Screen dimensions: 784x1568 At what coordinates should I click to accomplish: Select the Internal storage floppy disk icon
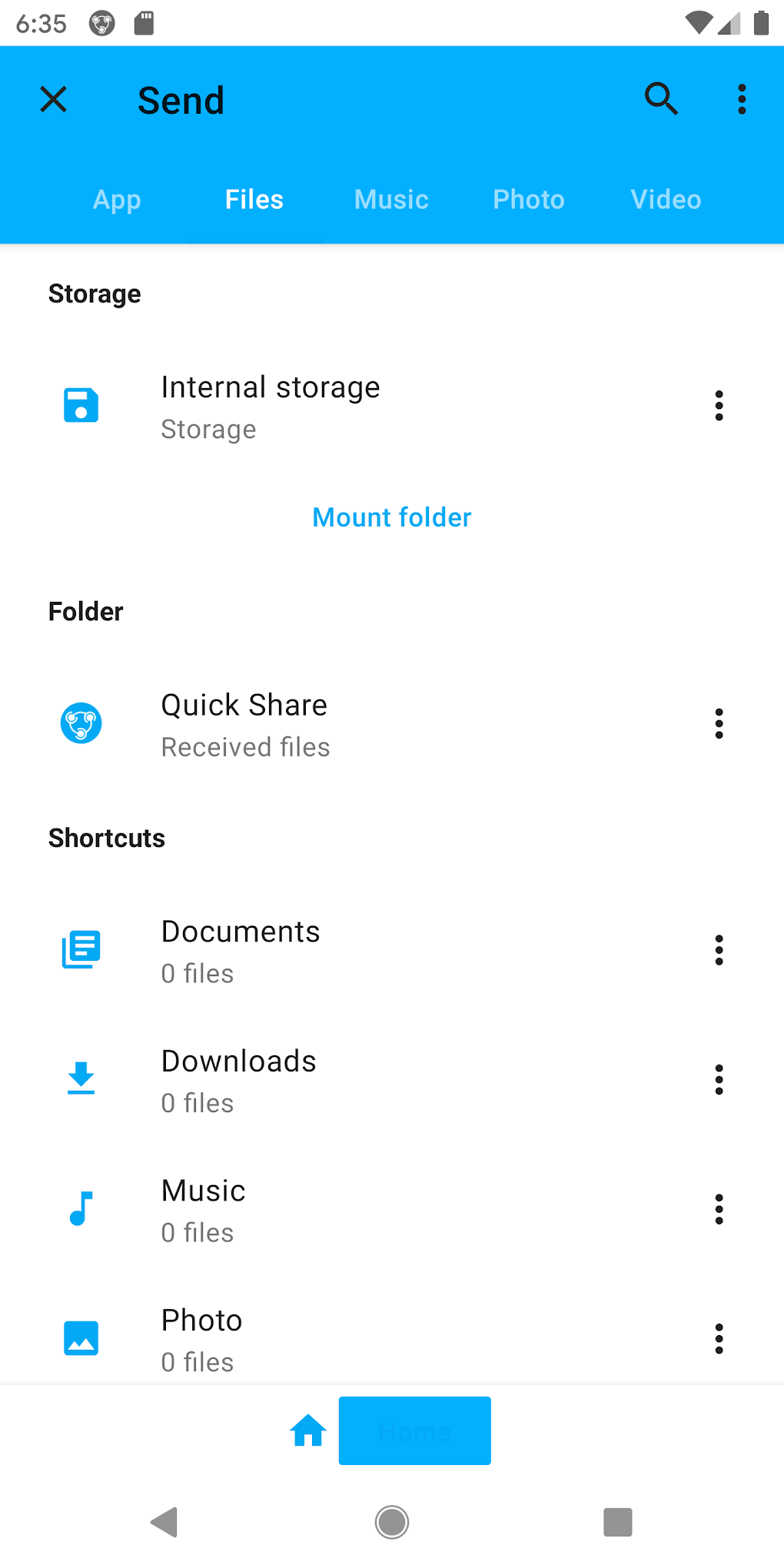click(x=81, y=405)
